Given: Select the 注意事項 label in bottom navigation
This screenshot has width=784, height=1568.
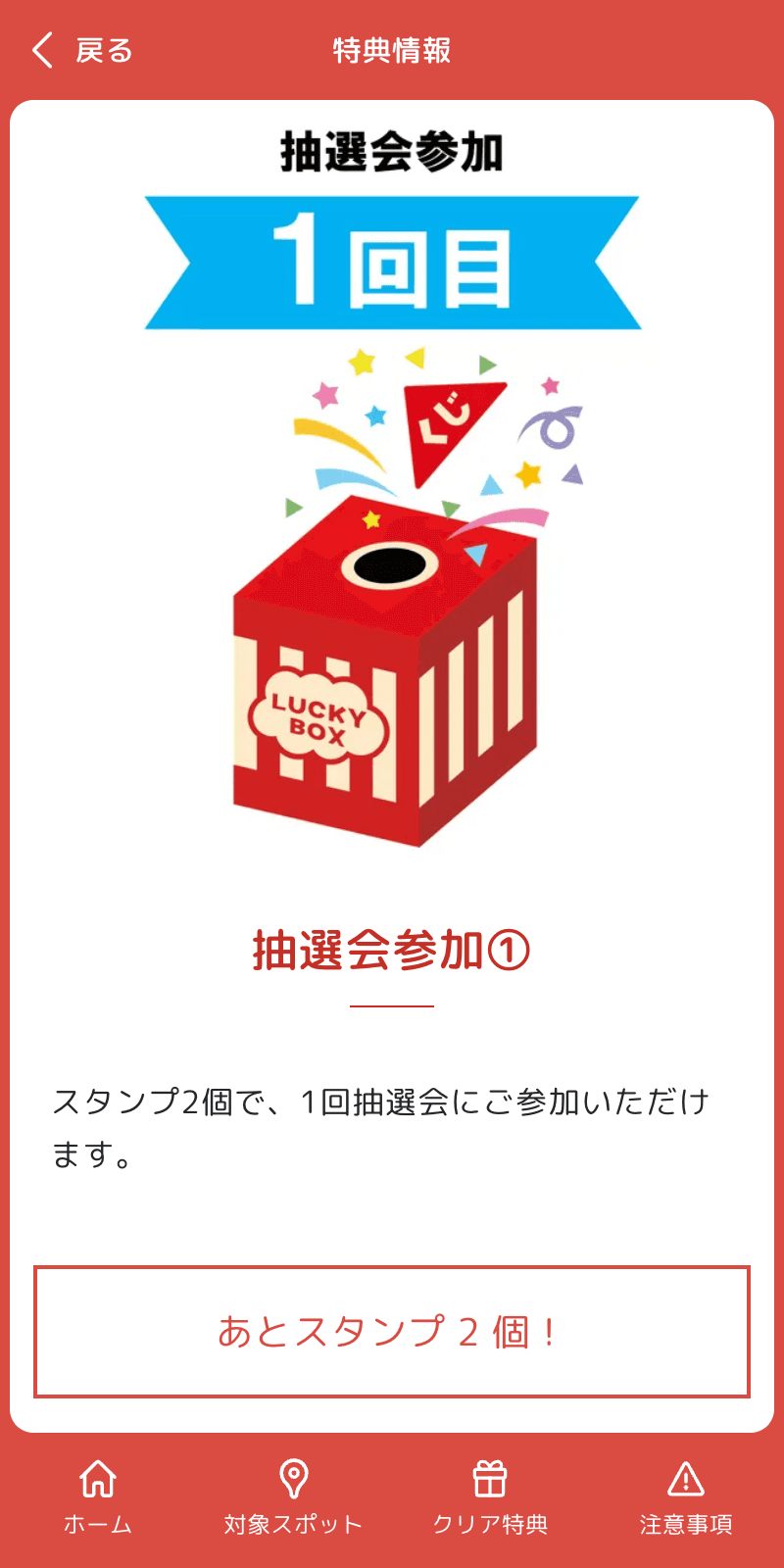Looking at the screenshot, I should coord(686,1522).
